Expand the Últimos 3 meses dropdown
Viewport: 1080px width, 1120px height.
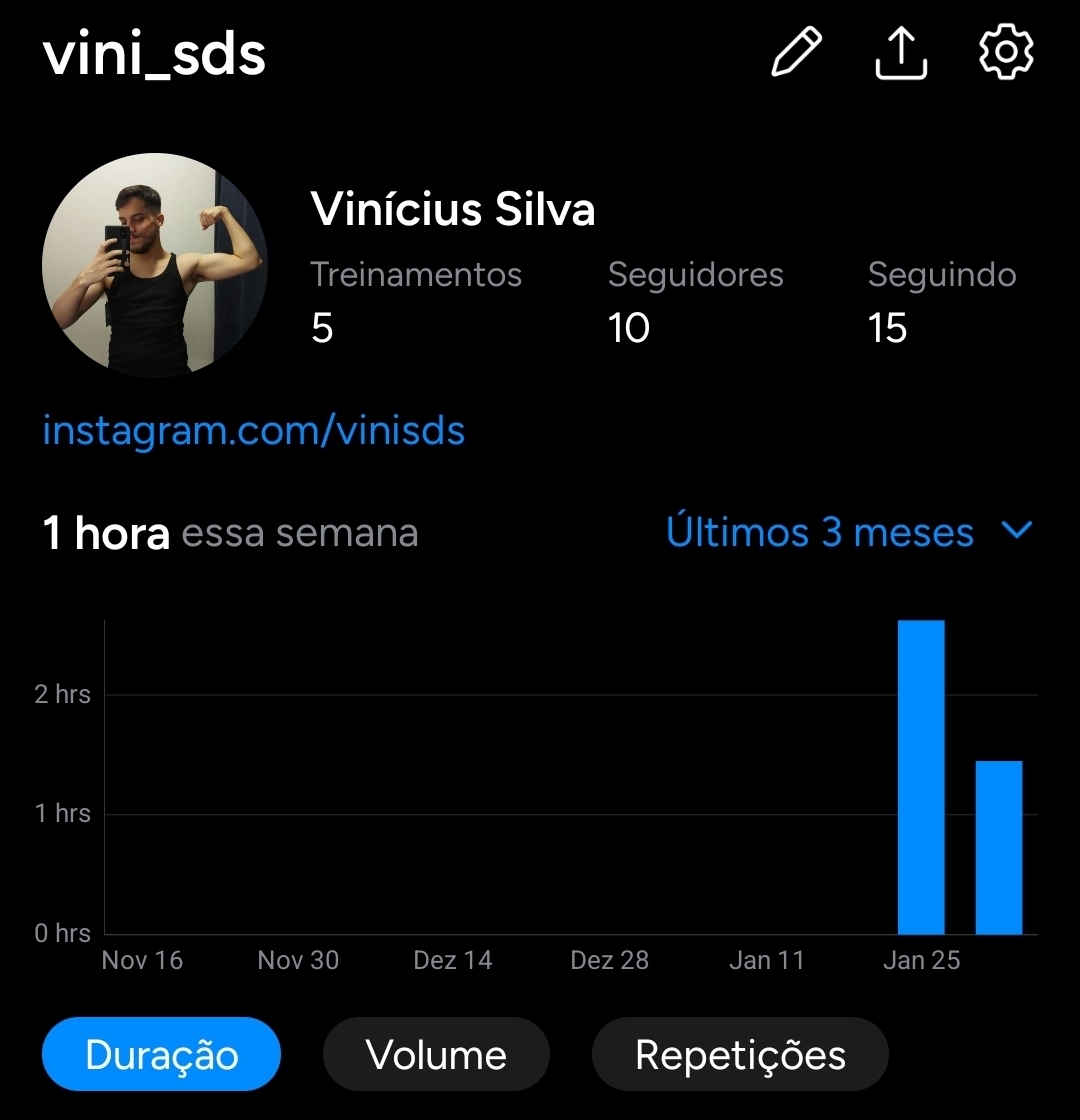coord(849,532)
